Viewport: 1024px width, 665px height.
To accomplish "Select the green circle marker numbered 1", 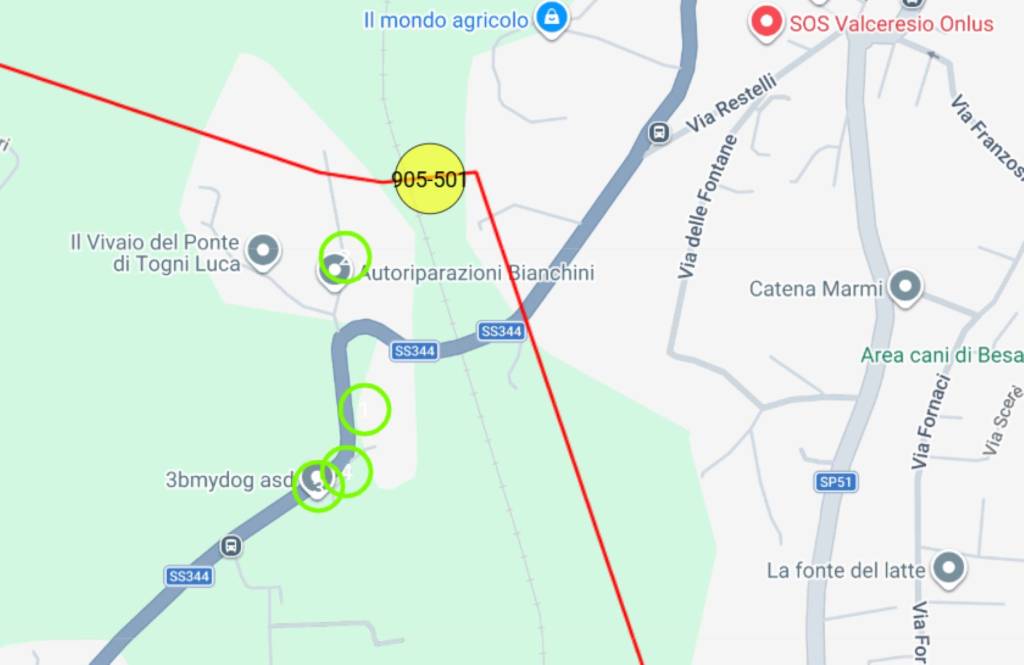I will 365,409.
